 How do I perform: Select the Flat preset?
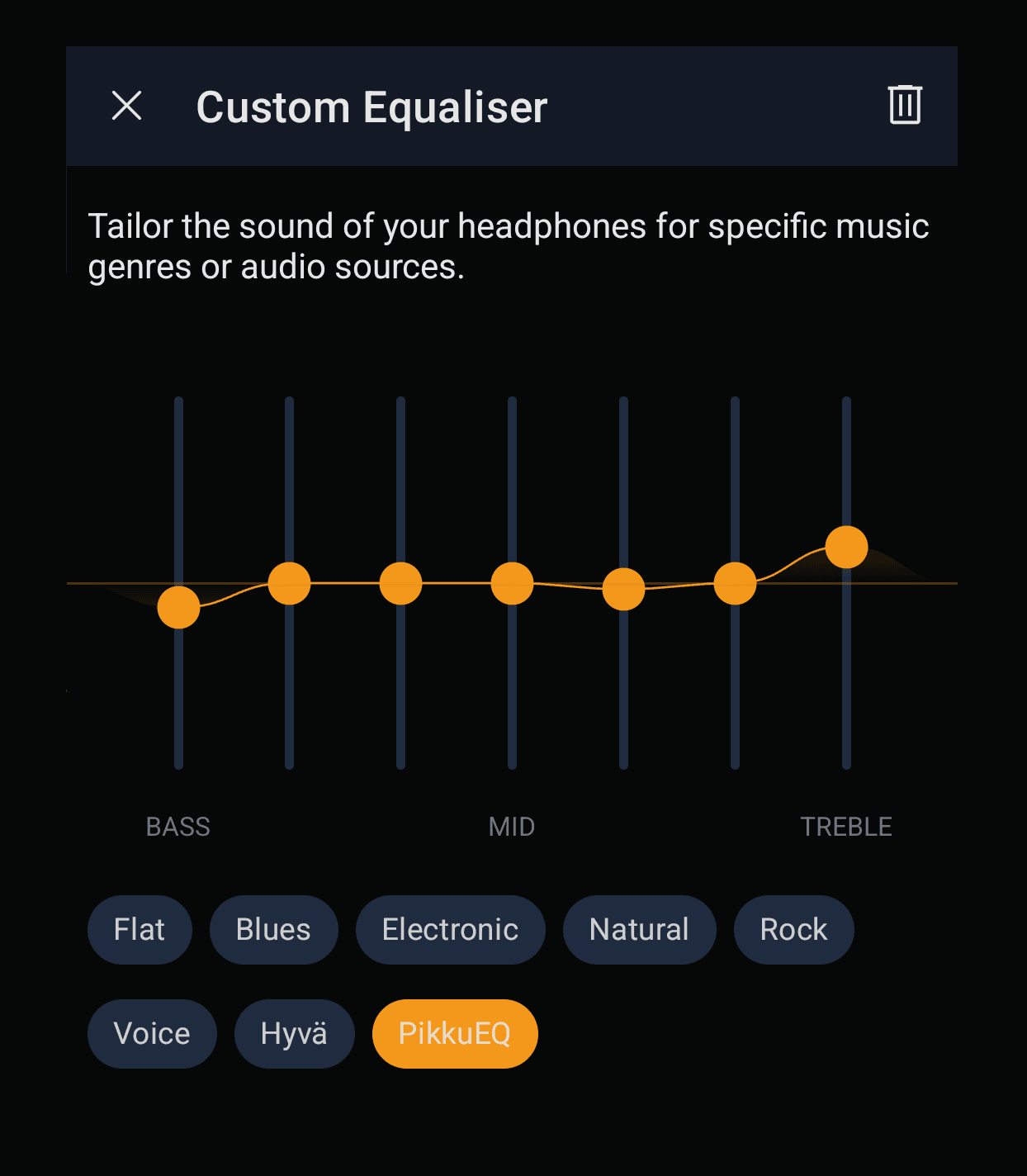[x=140, y=930]
